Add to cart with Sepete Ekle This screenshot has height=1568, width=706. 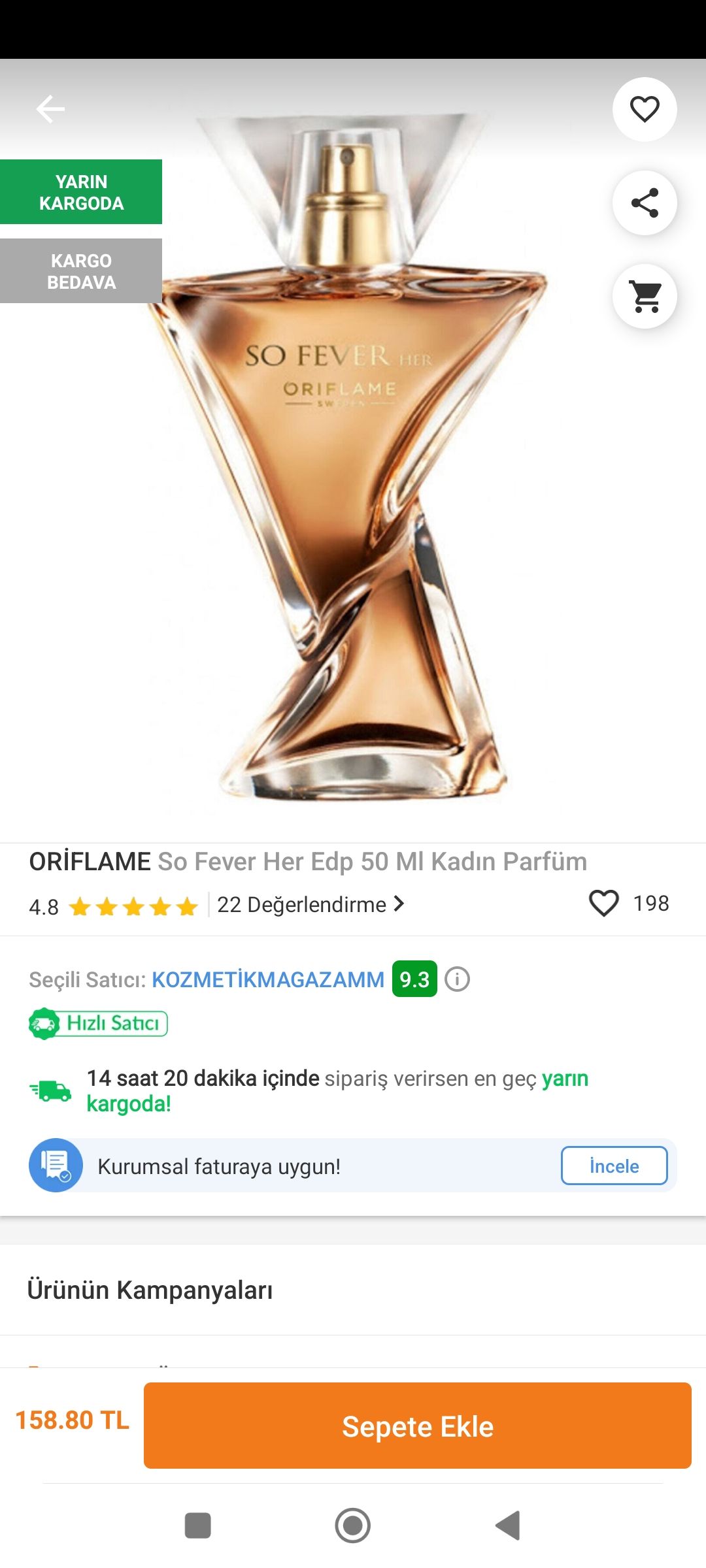(x=418, y=1426)
